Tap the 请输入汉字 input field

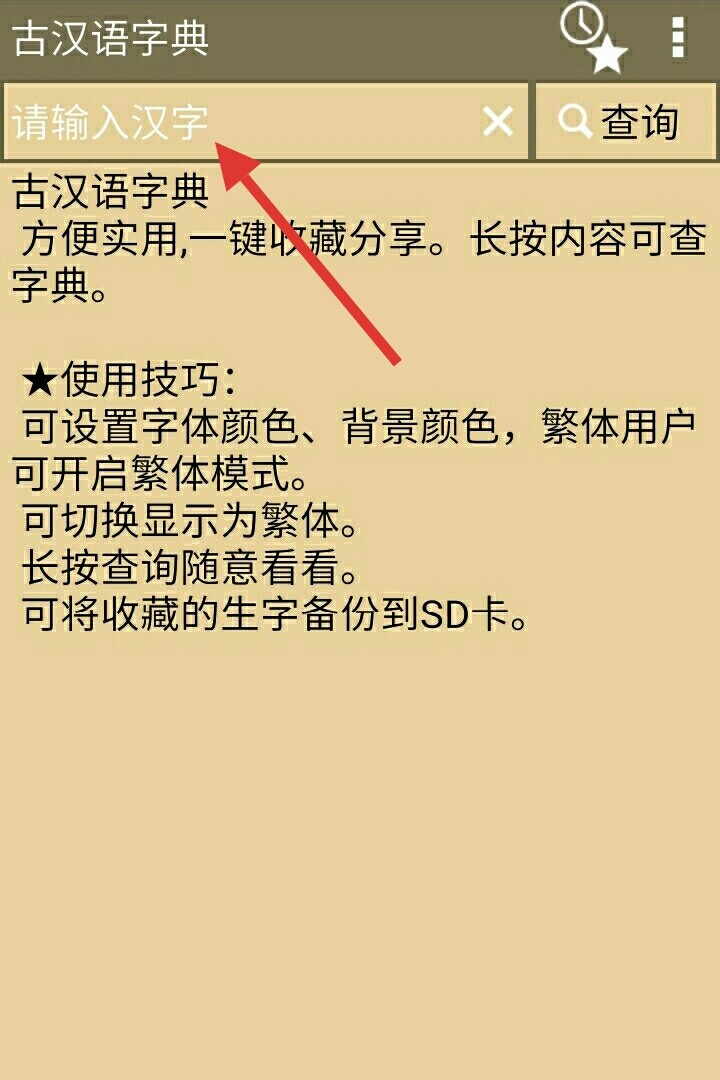(240, 122)
